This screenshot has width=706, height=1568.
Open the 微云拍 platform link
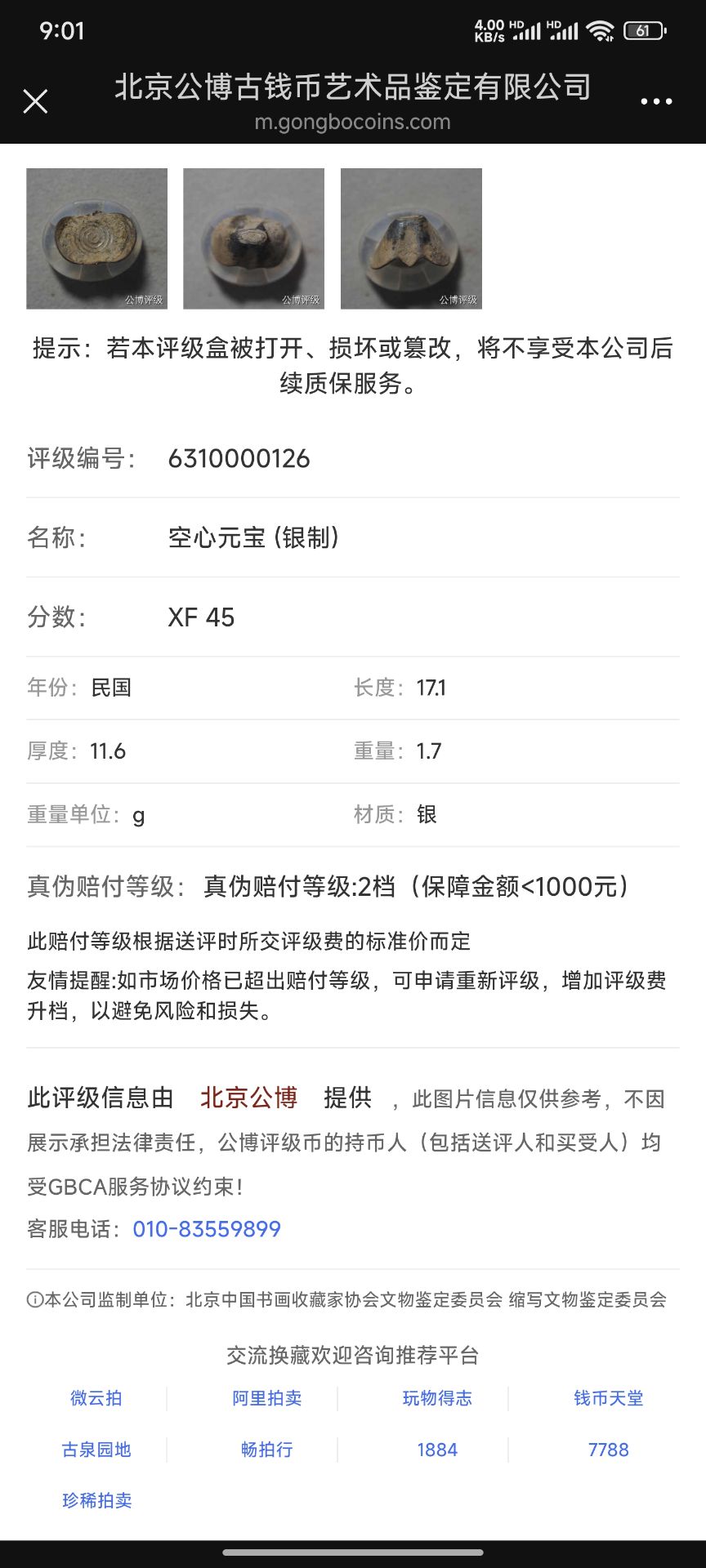96,1398
